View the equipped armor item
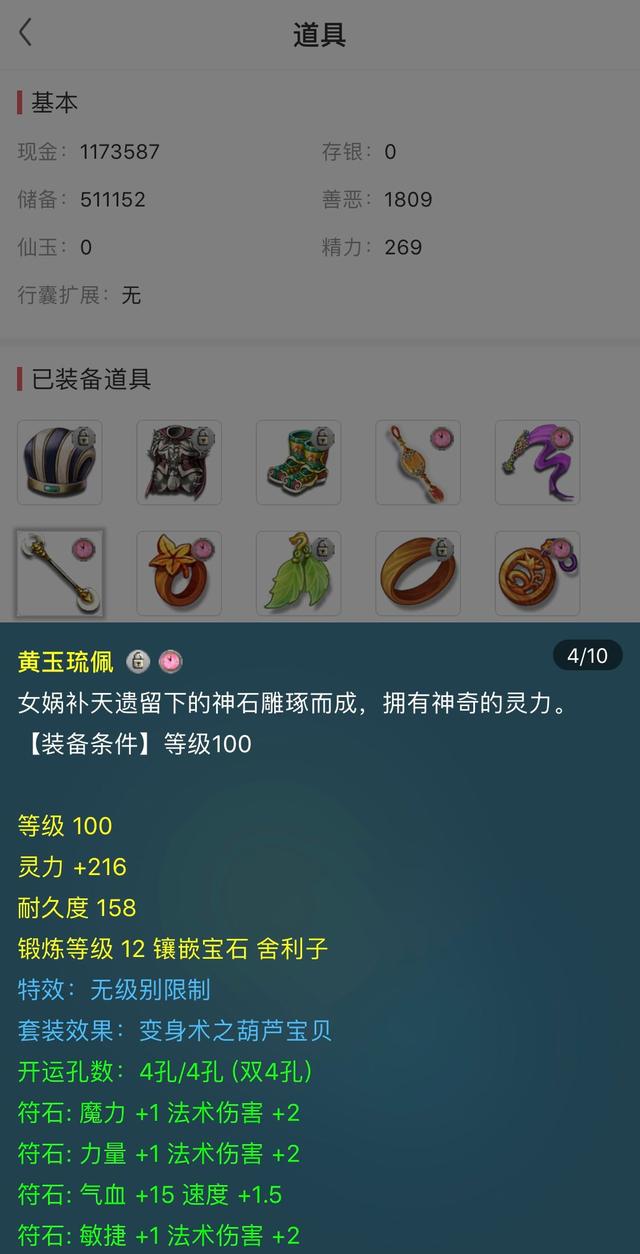640x1254 pixels. pyautogui.click(x=179, y=462)
